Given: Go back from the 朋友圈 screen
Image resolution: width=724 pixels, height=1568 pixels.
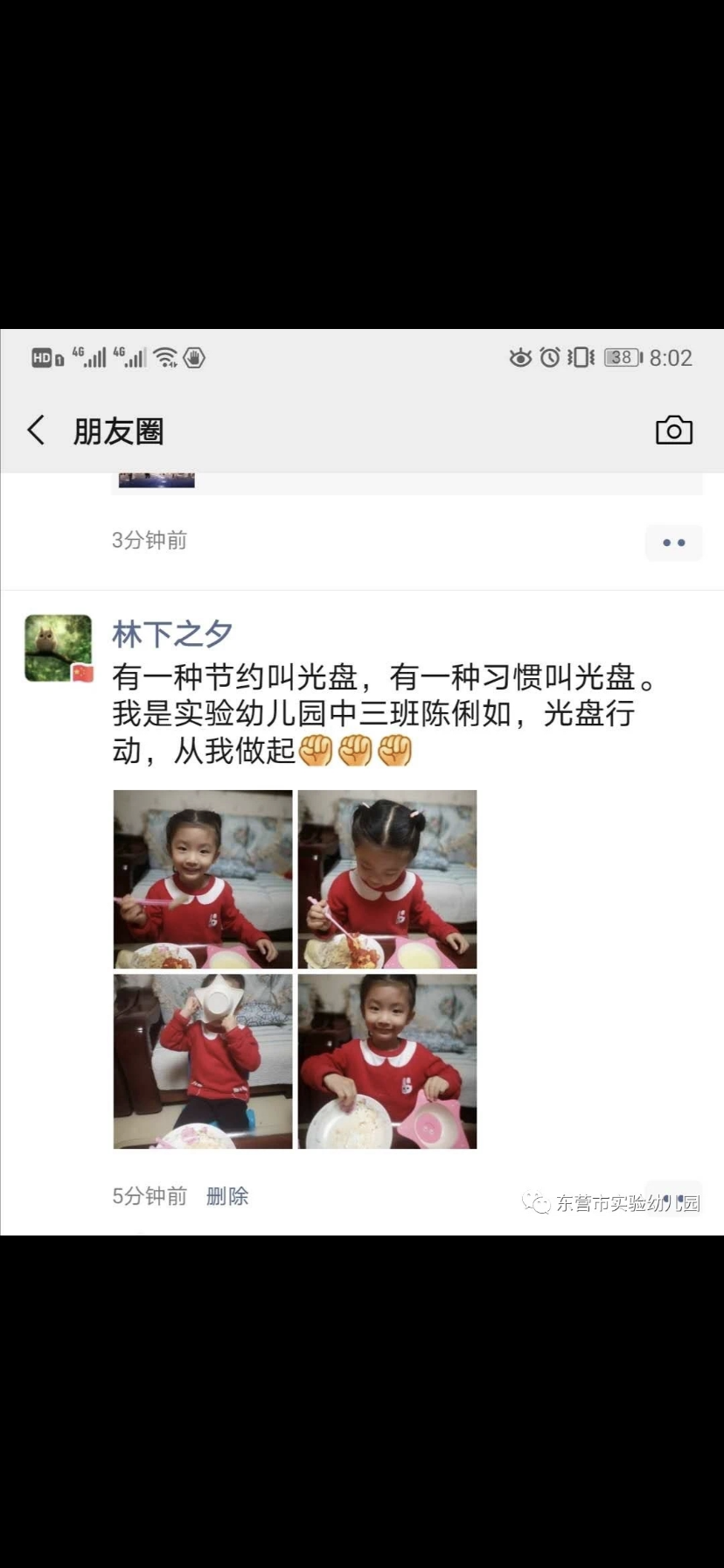Looking at the screenshot, I should [36, 430].
